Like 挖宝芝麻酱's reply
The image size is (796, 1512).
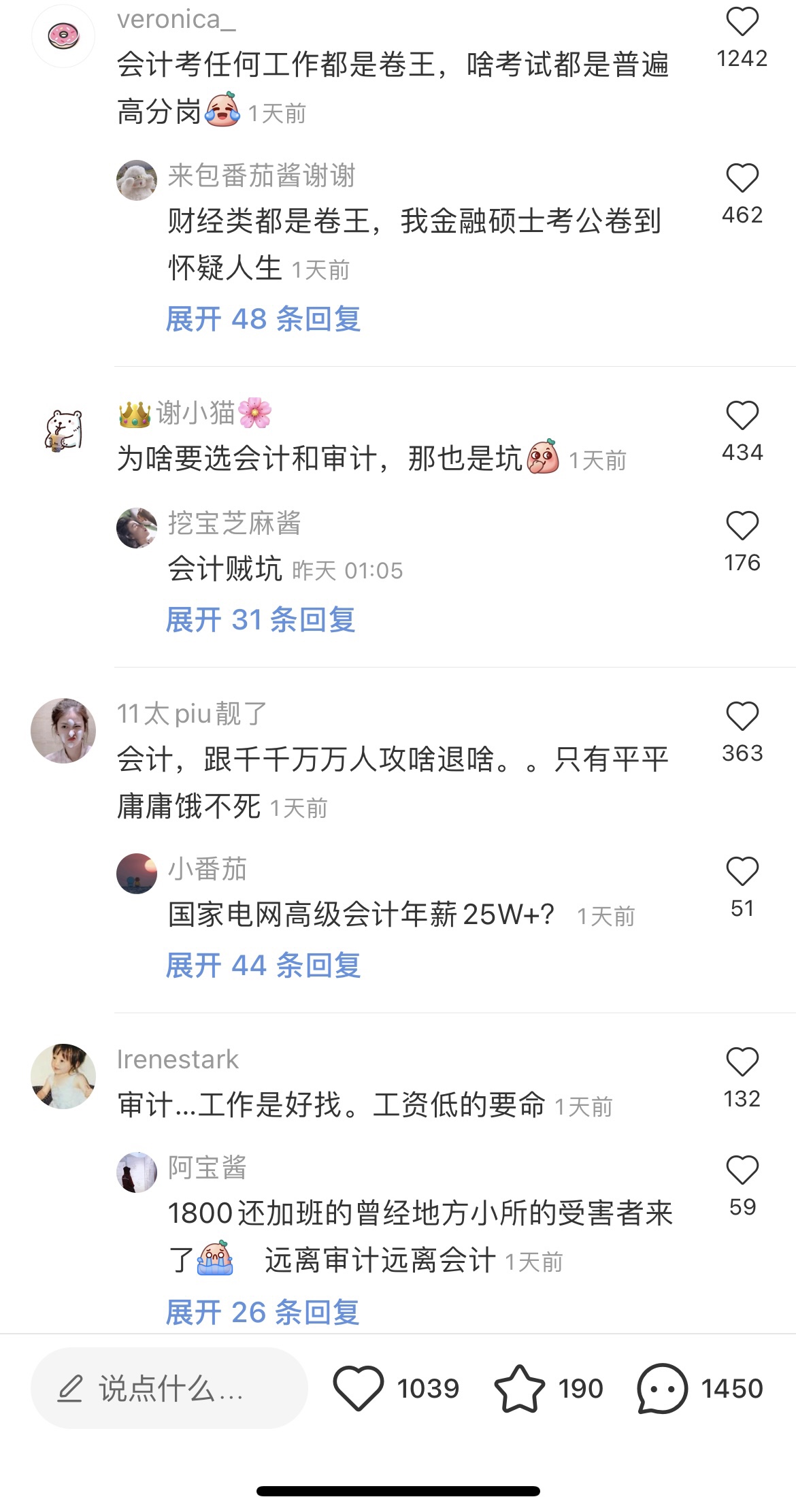(742, 526)
